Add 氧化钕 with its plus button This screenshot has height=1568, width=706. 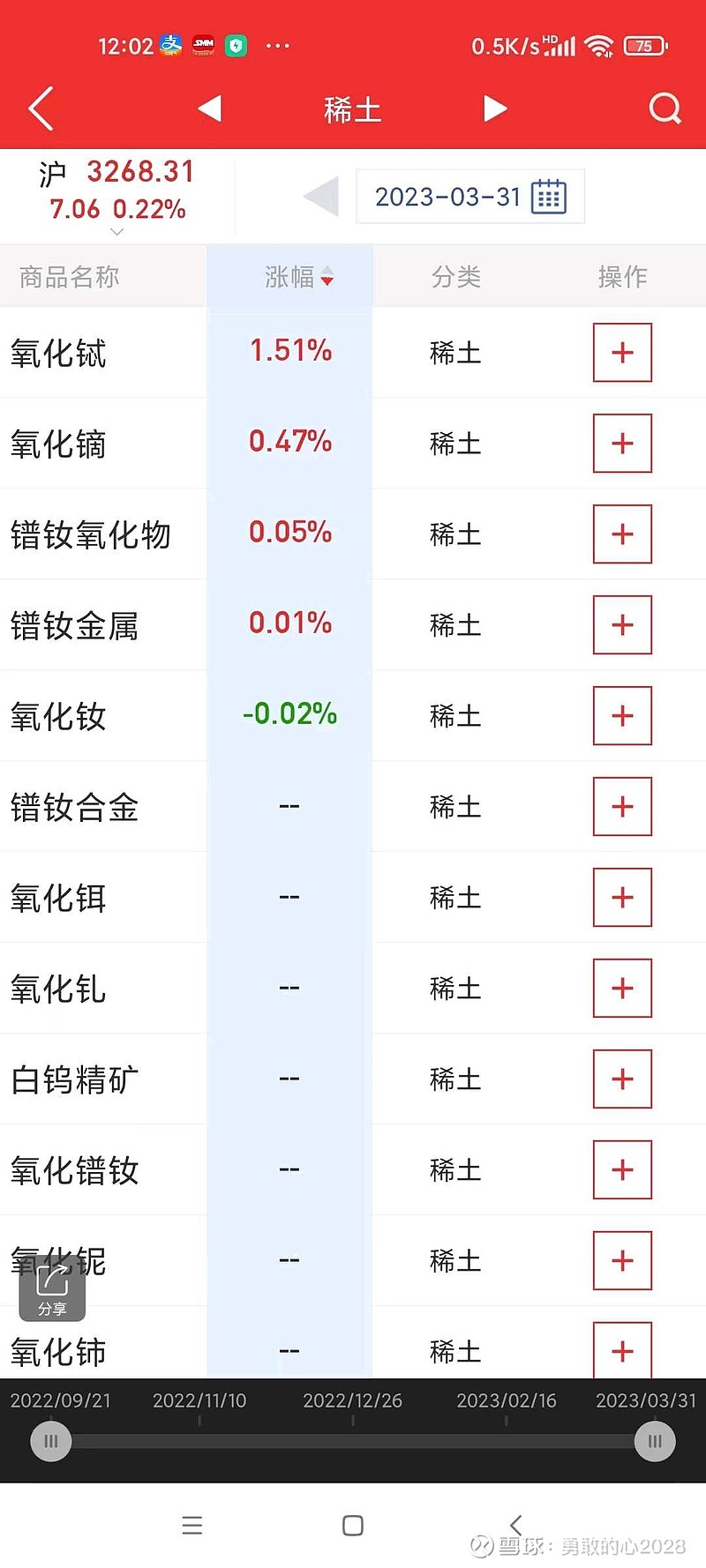coord(622,715)
